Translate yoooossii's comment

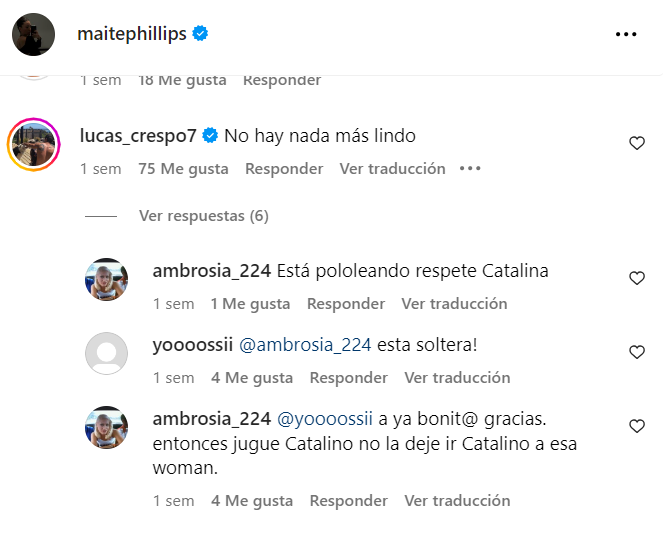point(457,378)
